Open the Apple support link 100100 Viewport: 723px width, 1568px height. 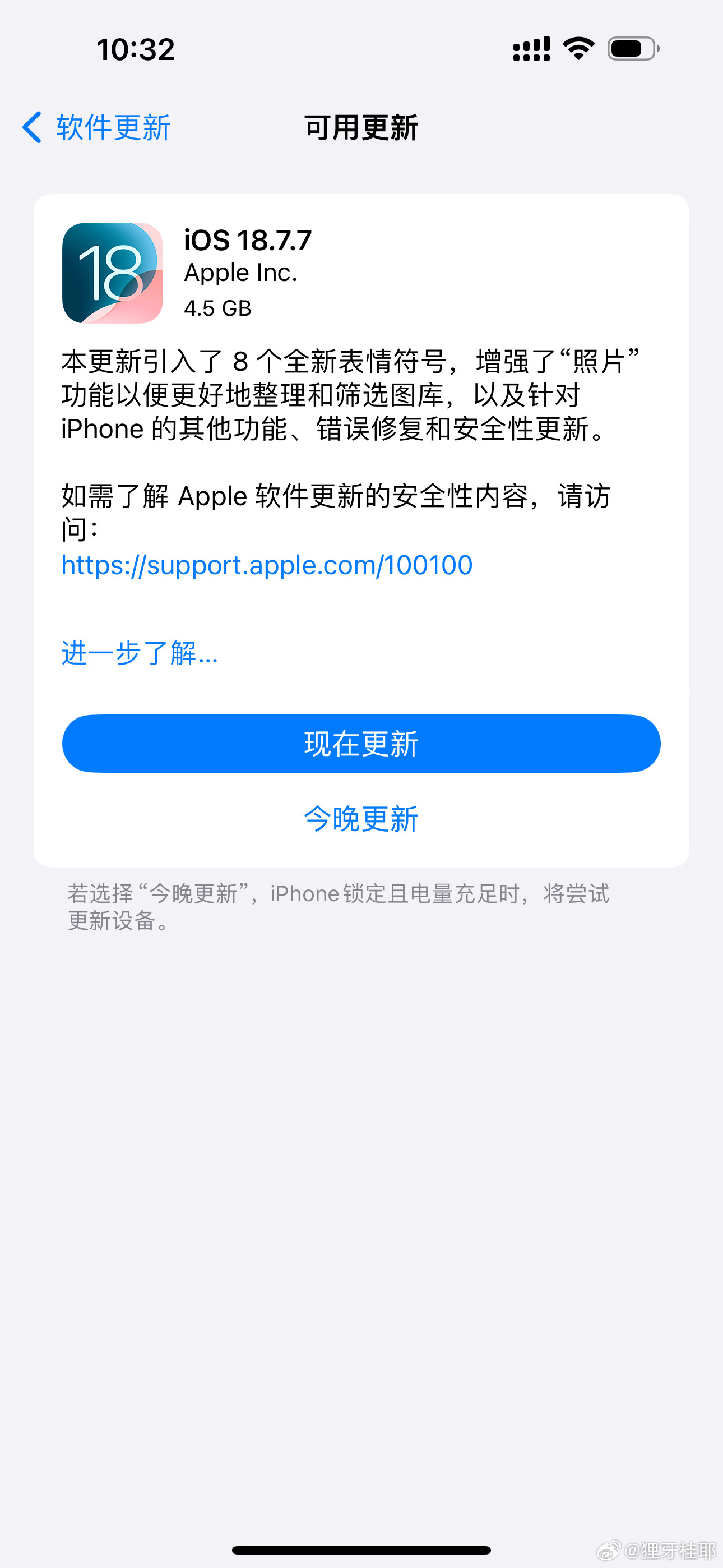click(266, 565)
